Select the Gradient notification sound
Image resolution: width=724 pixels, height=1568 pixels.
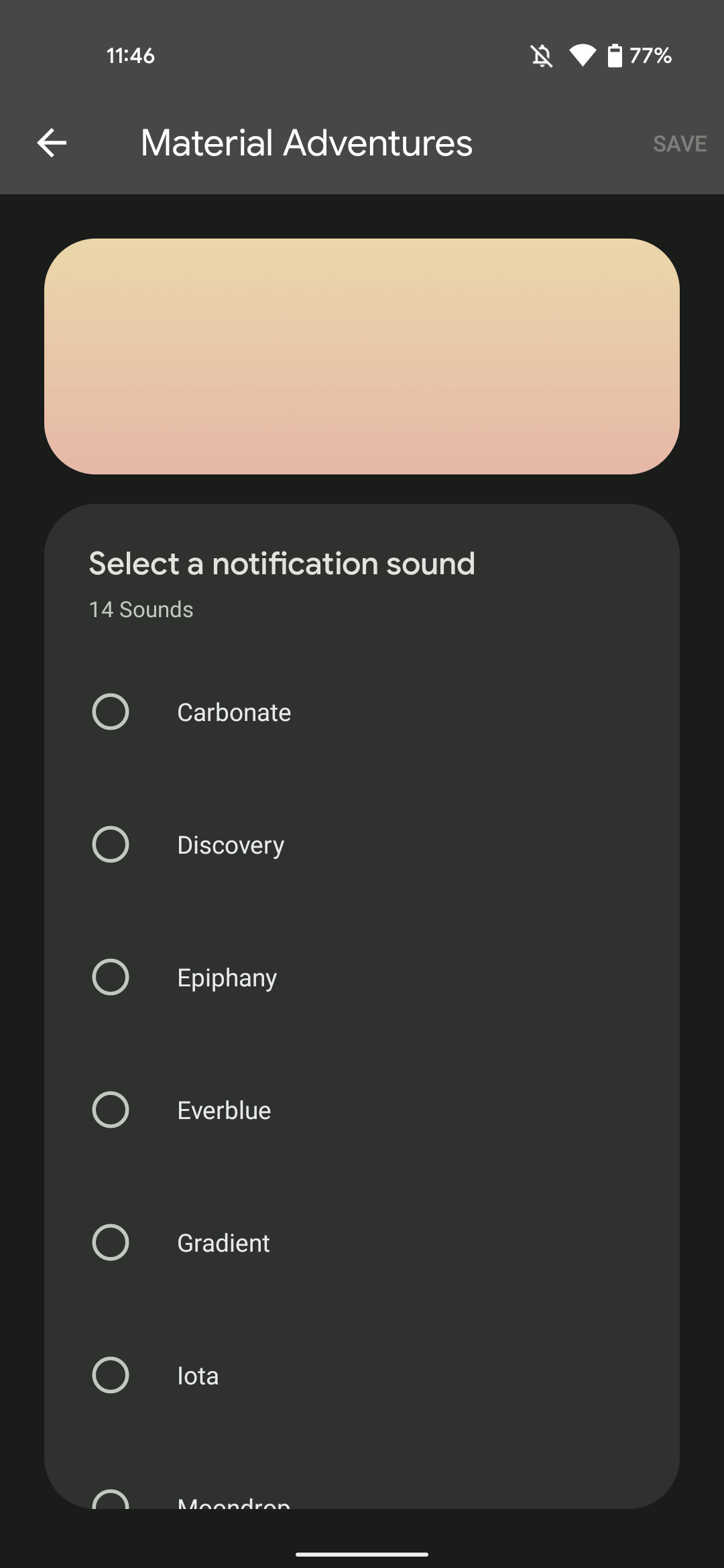pyautogui.click(x=111, y=1243)
